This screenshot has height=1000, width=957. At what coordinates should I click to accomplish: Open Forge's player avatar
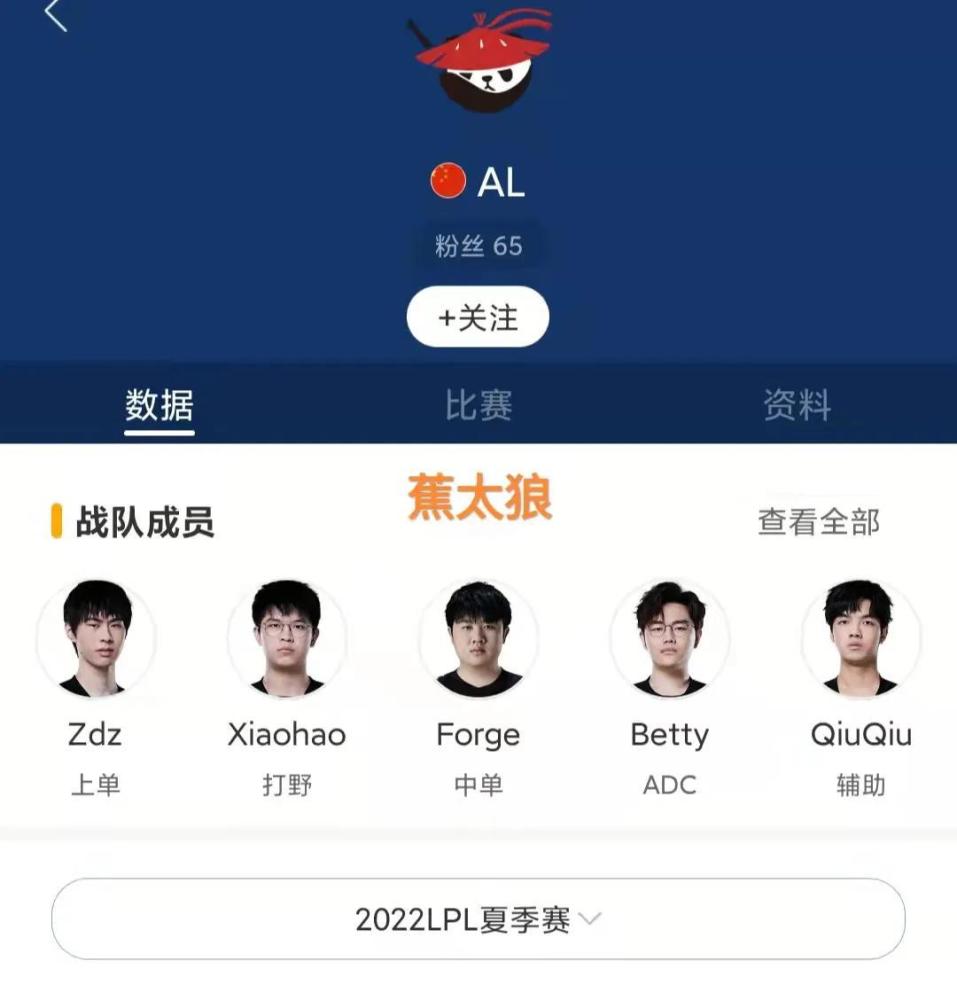479,640
